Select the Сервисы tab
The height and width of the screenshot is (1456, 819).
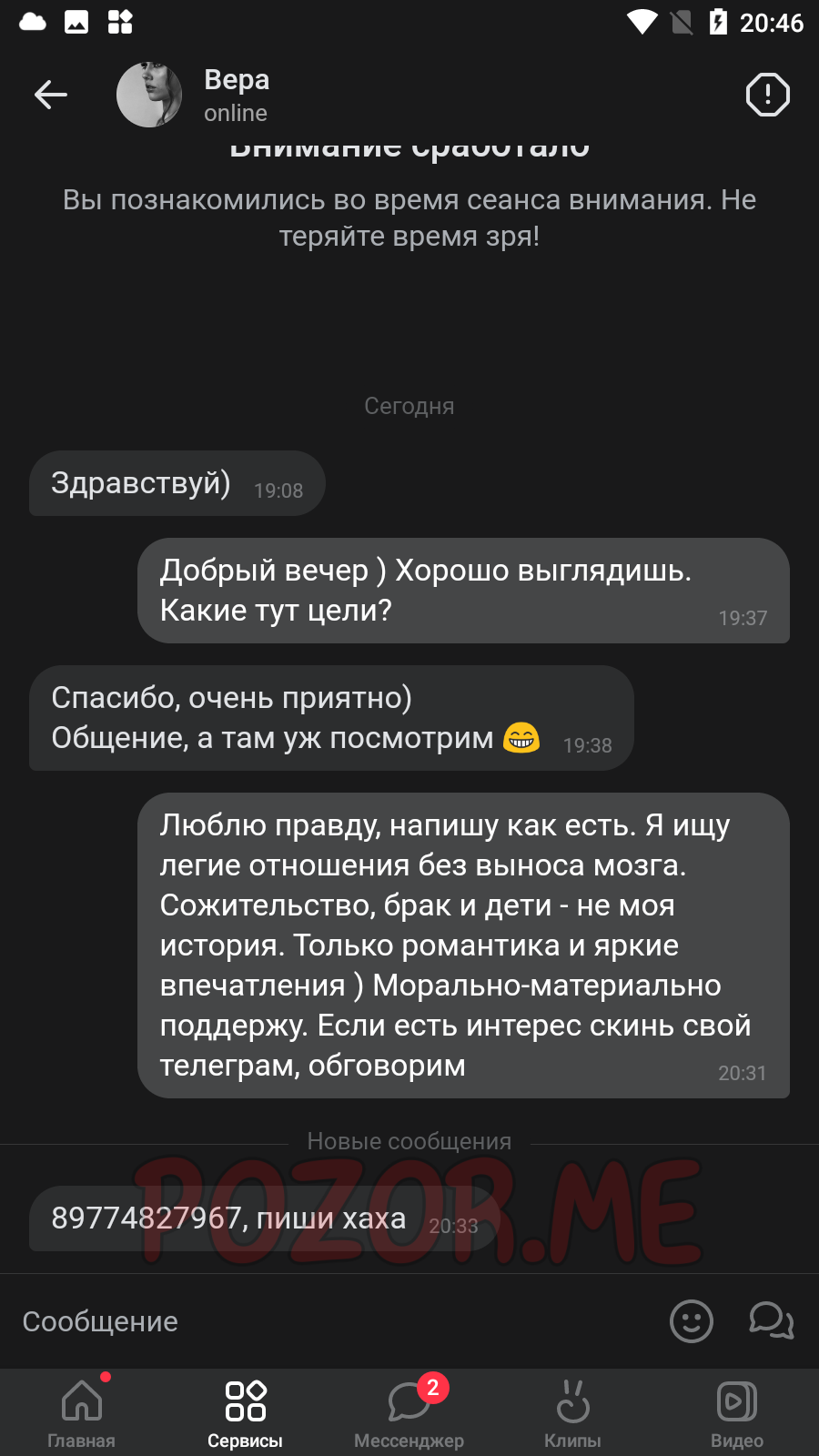click(246, 1413)
